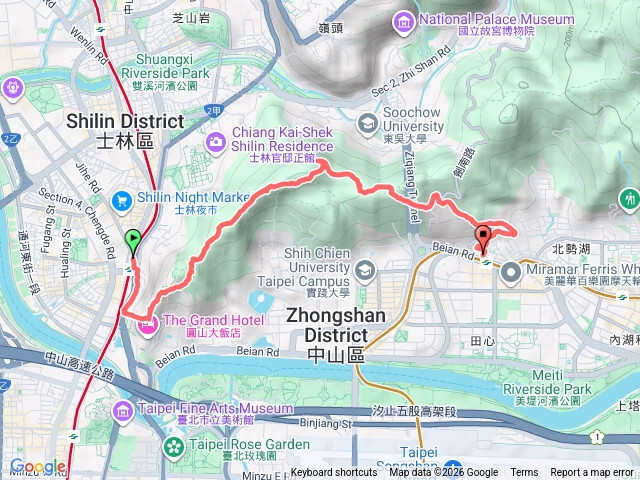The height and width of the screenshot is (480, 640).
Task: Open the Google logo link
Action: click(37, 467)
